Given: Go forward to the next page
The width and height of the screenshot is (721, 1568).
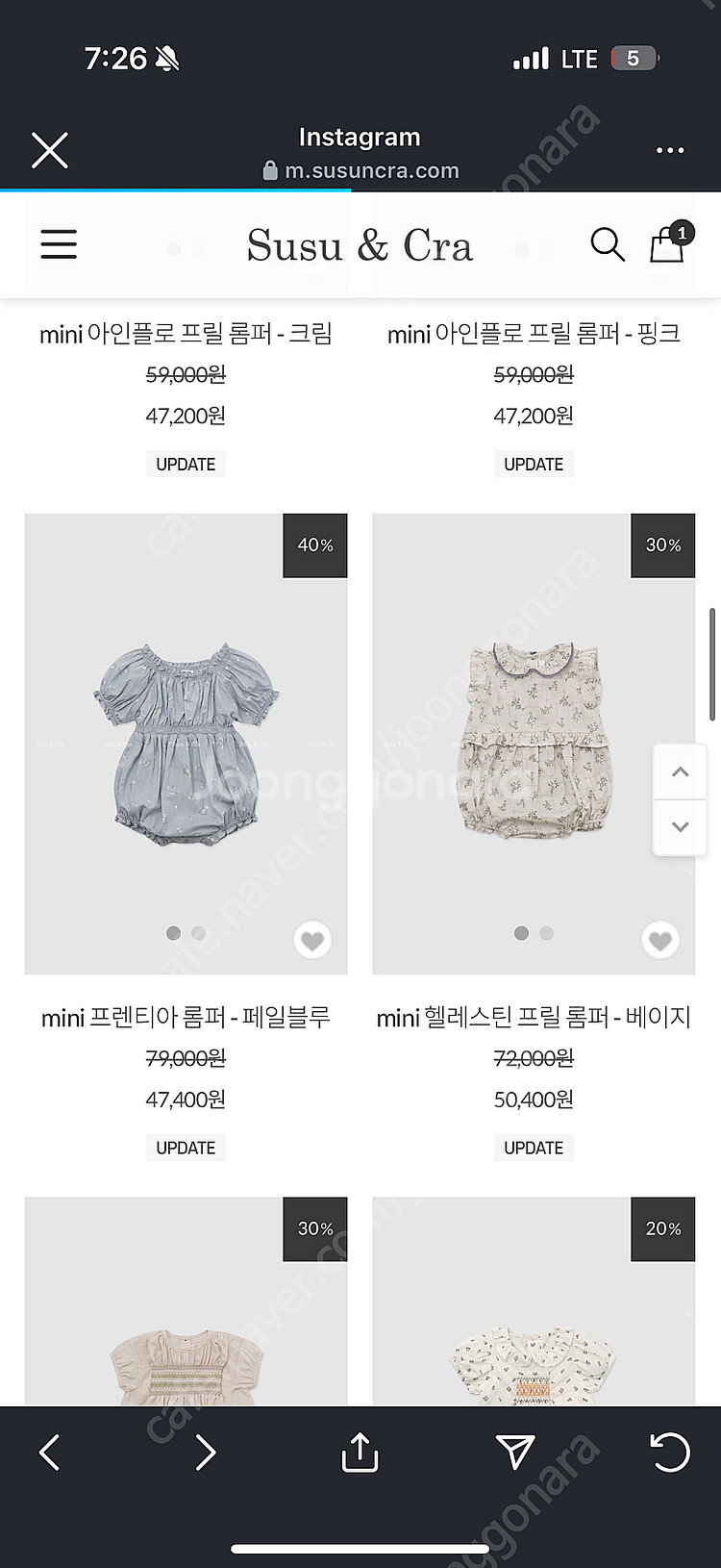Looking at the screenshot, I should point(205,1452).
